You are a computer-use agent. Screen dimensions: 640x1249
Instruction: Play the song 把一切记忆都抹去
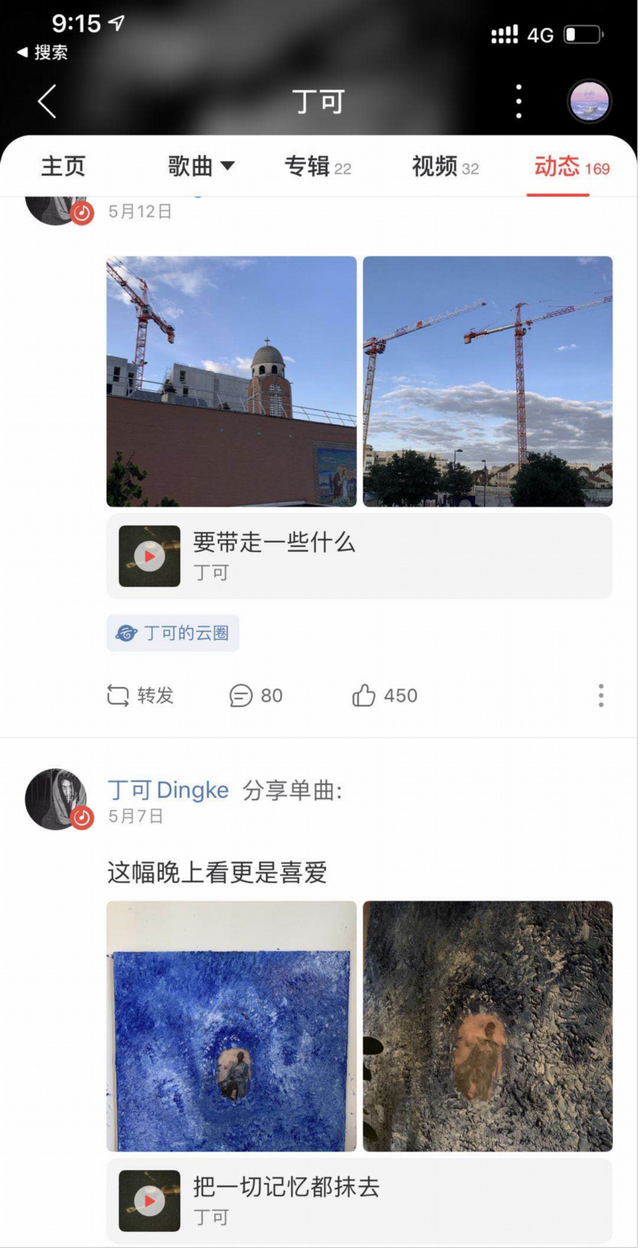click(x=150, y=1200)
